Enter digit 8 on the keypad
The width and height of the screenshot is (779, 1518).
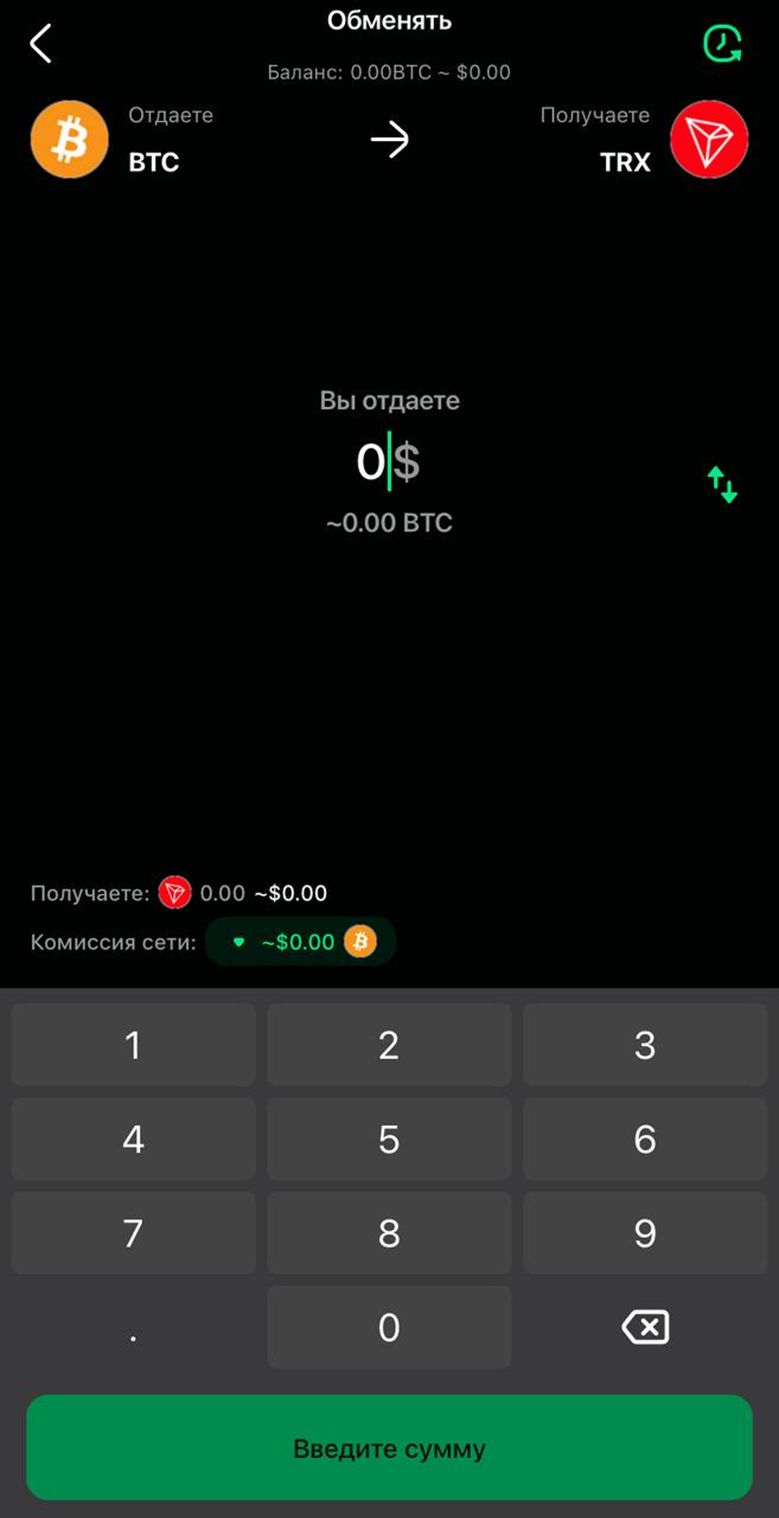(389, 1233)
